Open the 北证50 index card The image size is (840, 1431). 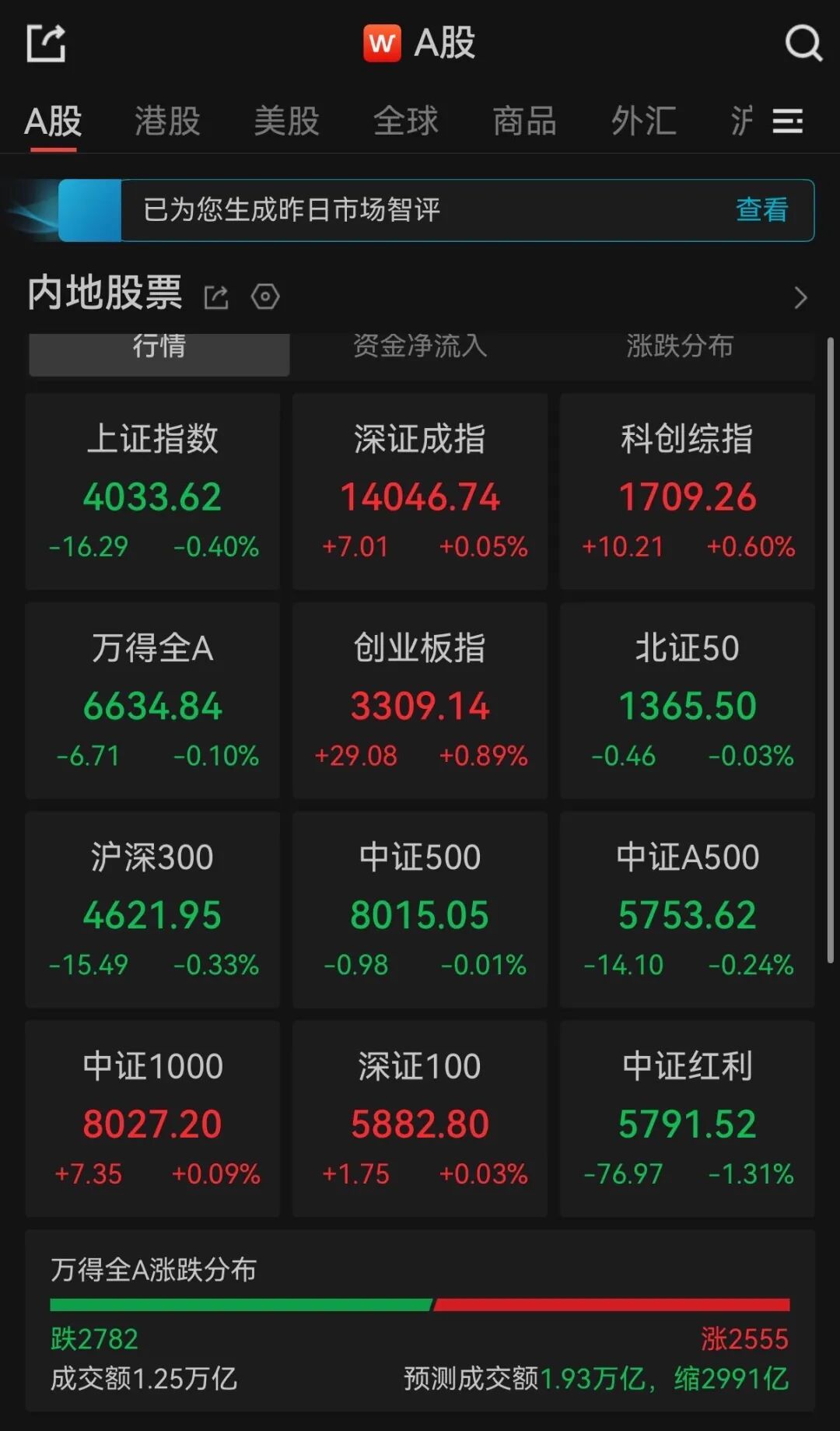pyautogui.click(x=688, y=700)
